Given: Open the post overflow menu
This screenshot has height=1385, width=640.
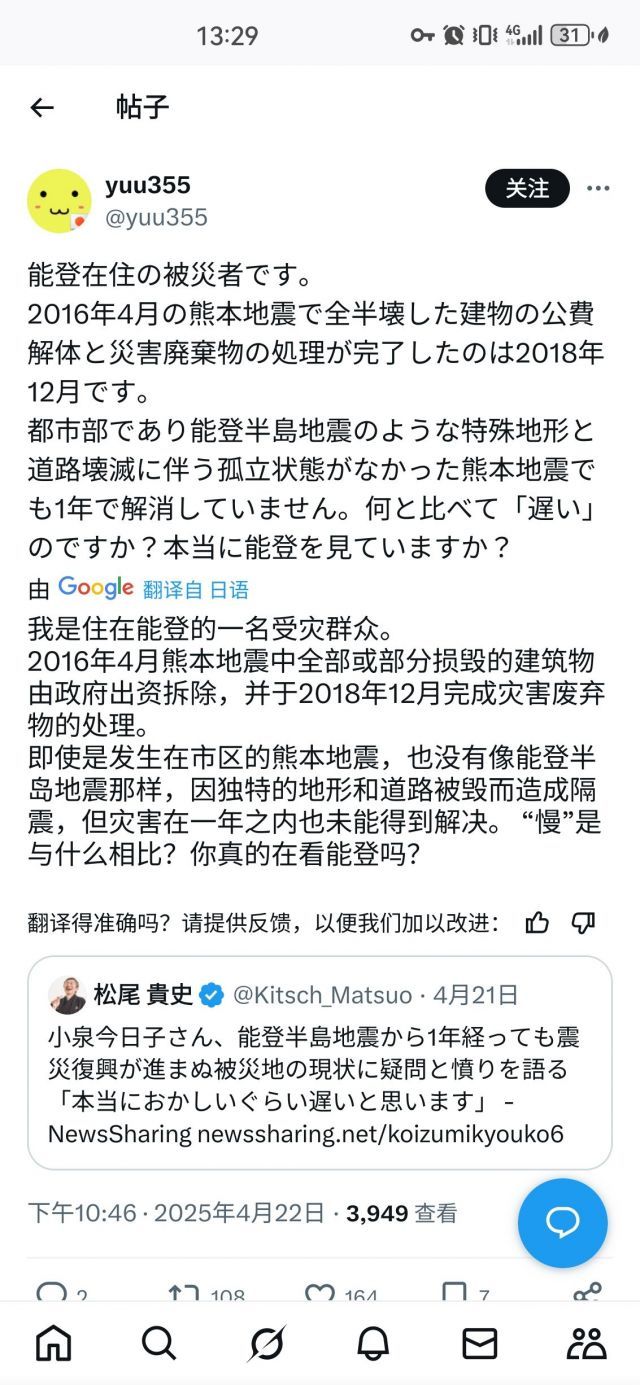Looking at the screenshot, I should pyautogui.click(x=598, y=188).
